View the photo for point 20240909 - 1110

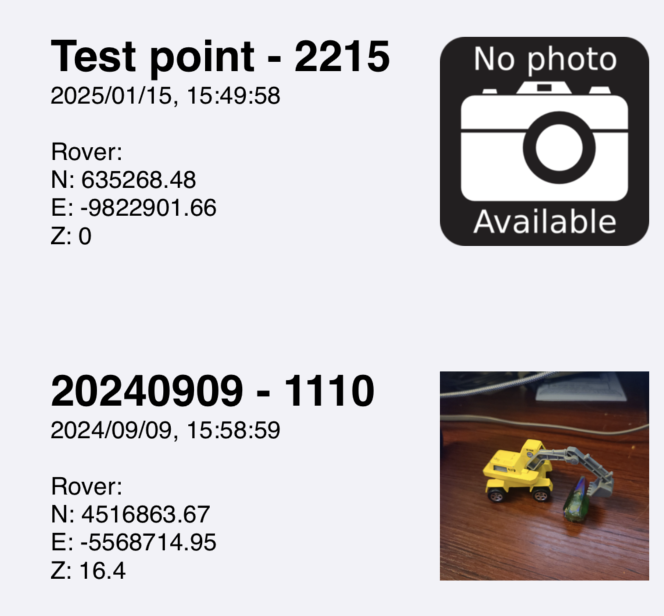click(544, 475)
